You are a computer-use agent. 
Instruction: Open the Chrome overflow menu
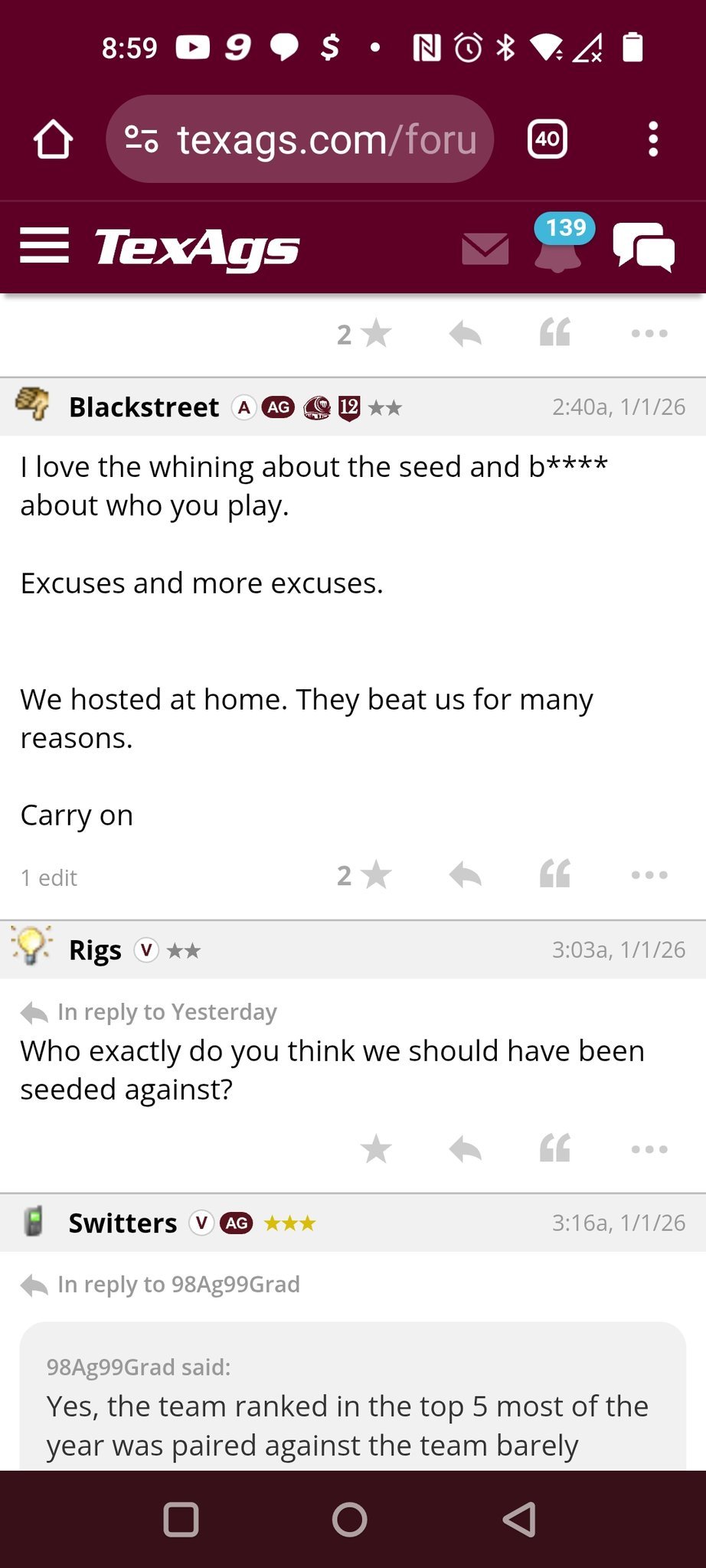(x=652, y=139)
